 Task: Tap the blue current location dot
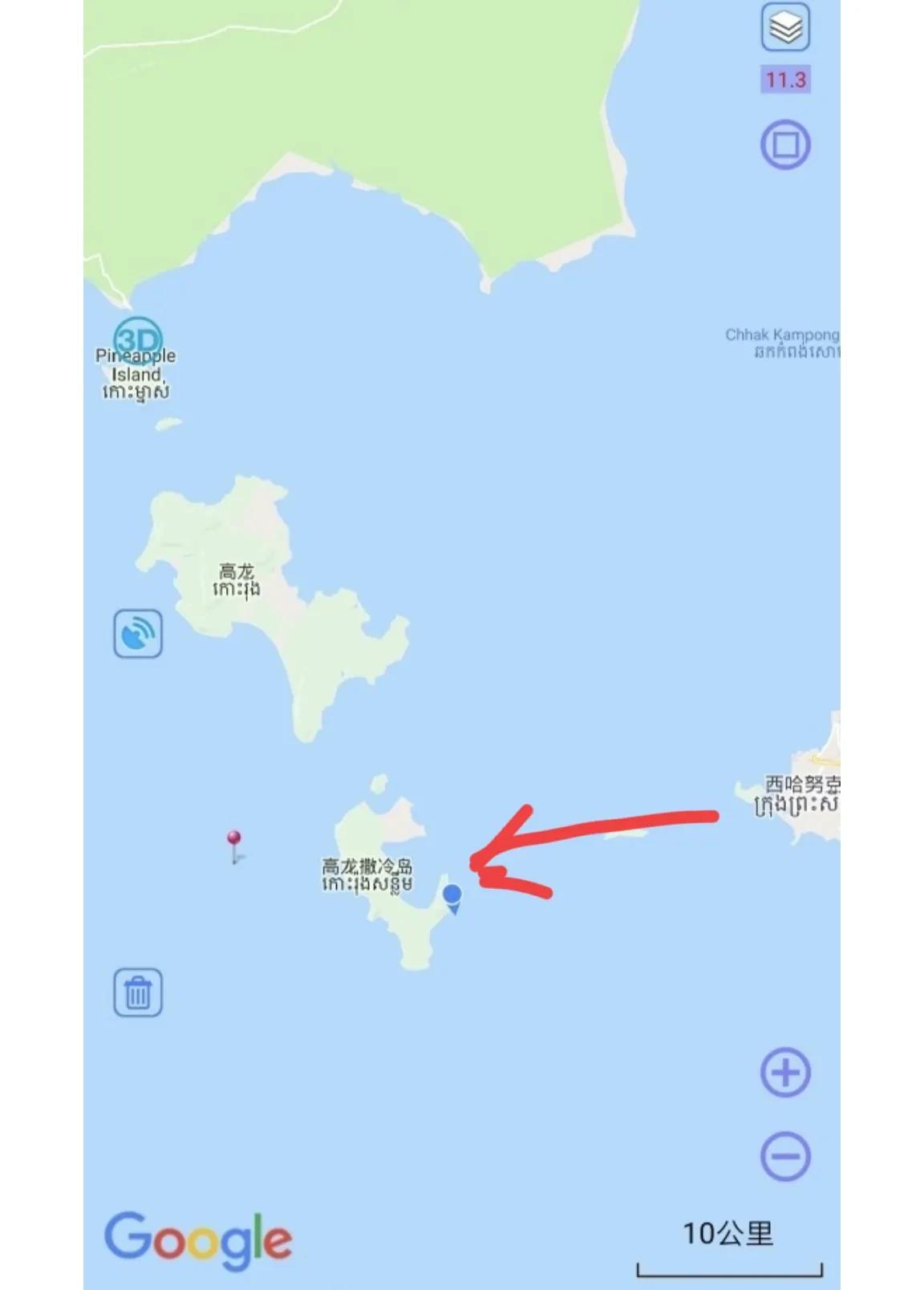pos(452,894)
